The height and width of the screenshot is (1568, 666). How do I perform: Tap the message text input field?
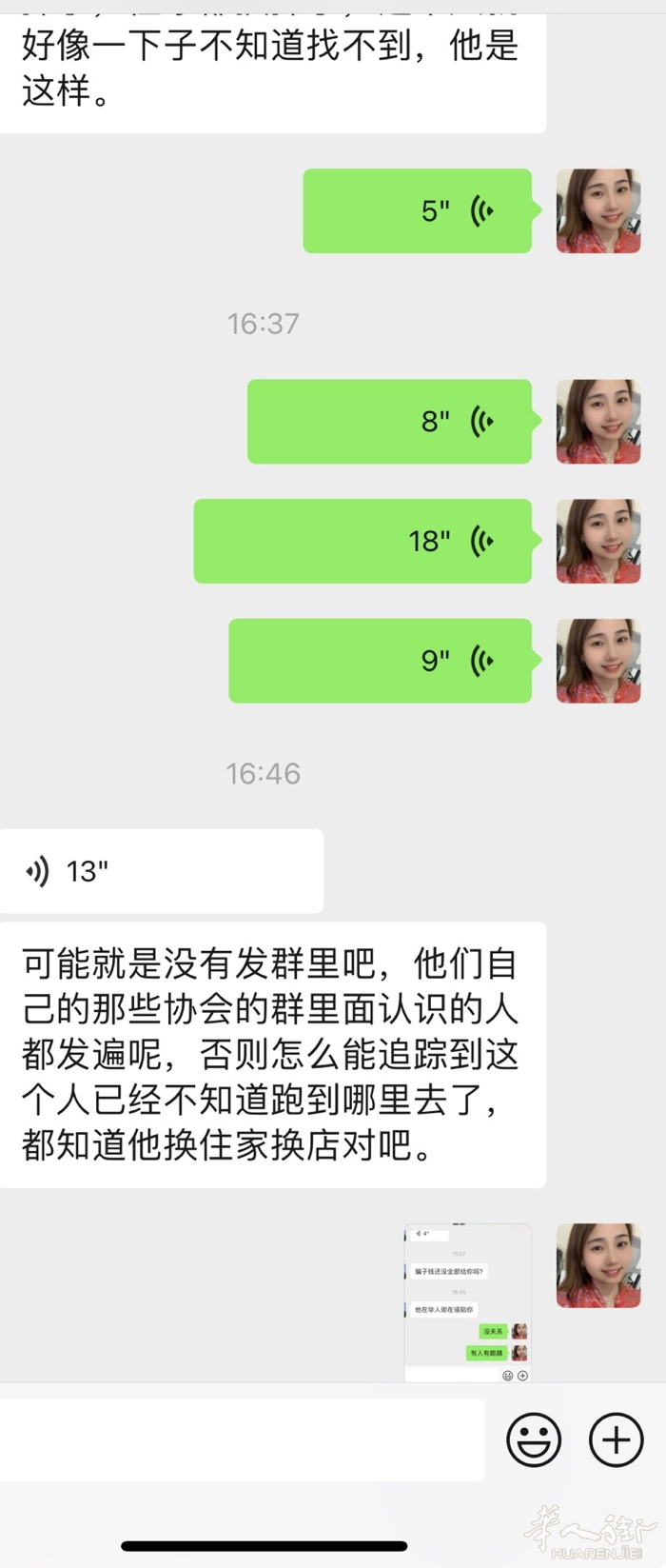[x=242, y=1439]
